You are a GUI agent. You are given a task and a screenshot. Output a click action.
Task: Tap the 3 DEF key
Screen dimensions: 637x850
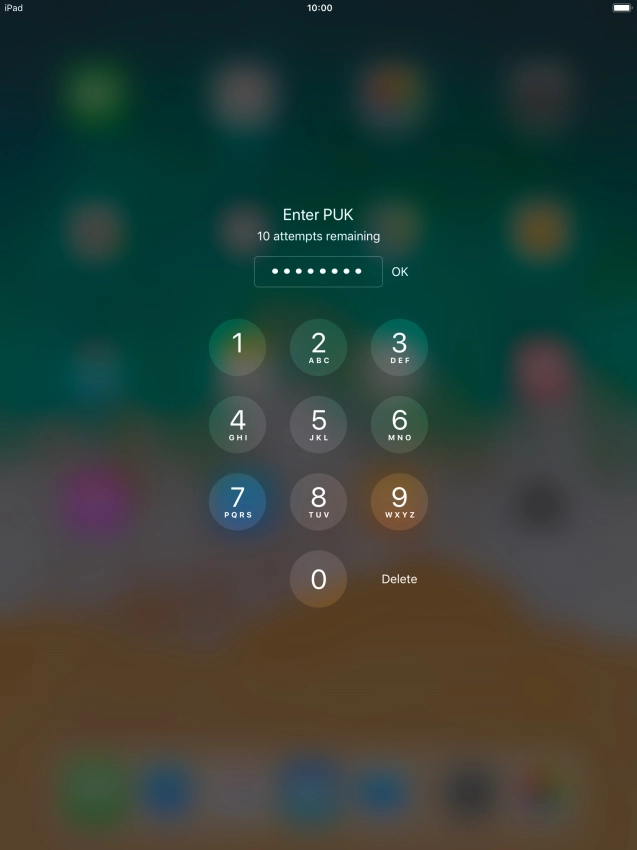(x=399, y=347)
